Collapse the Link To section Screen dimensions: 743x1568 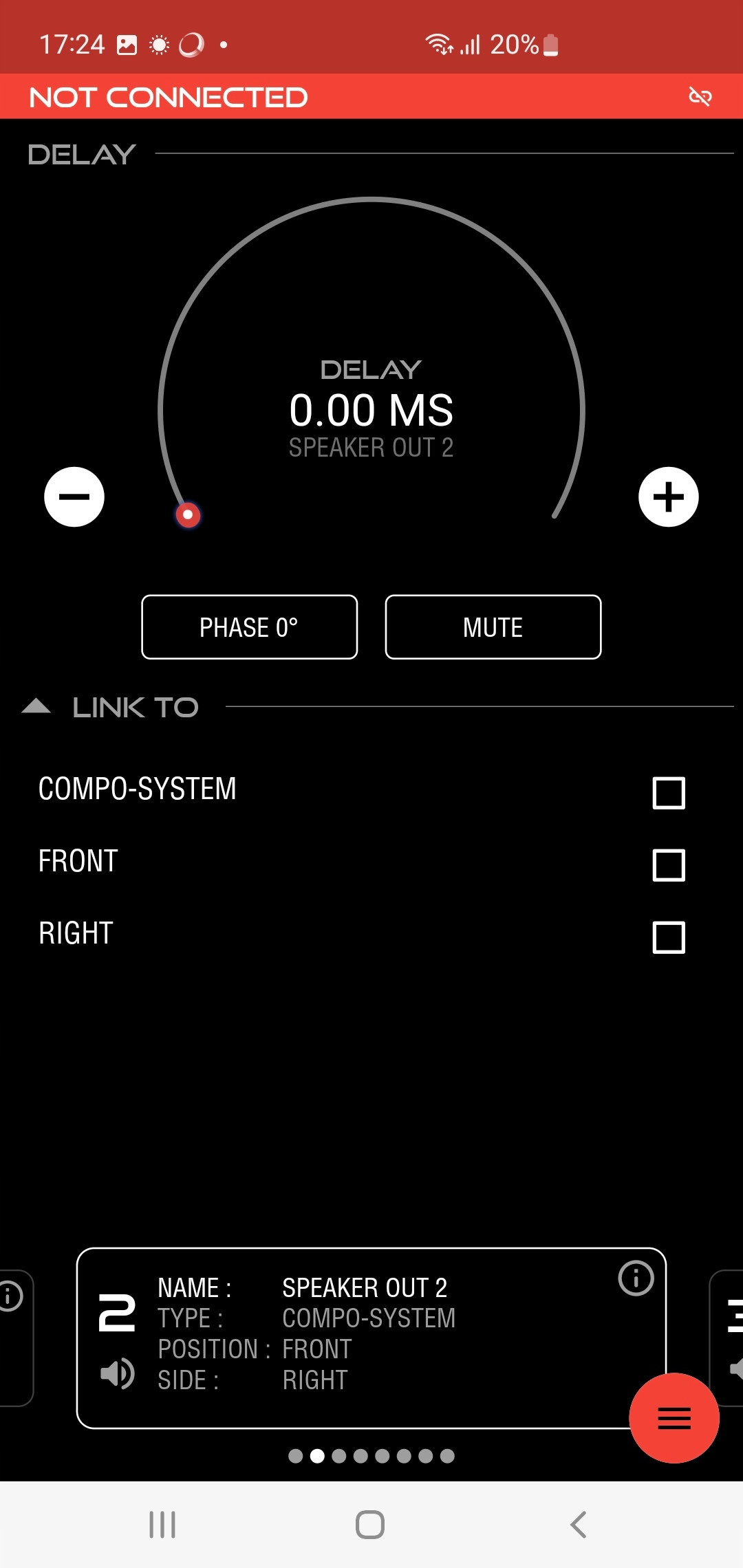[36, 707]
